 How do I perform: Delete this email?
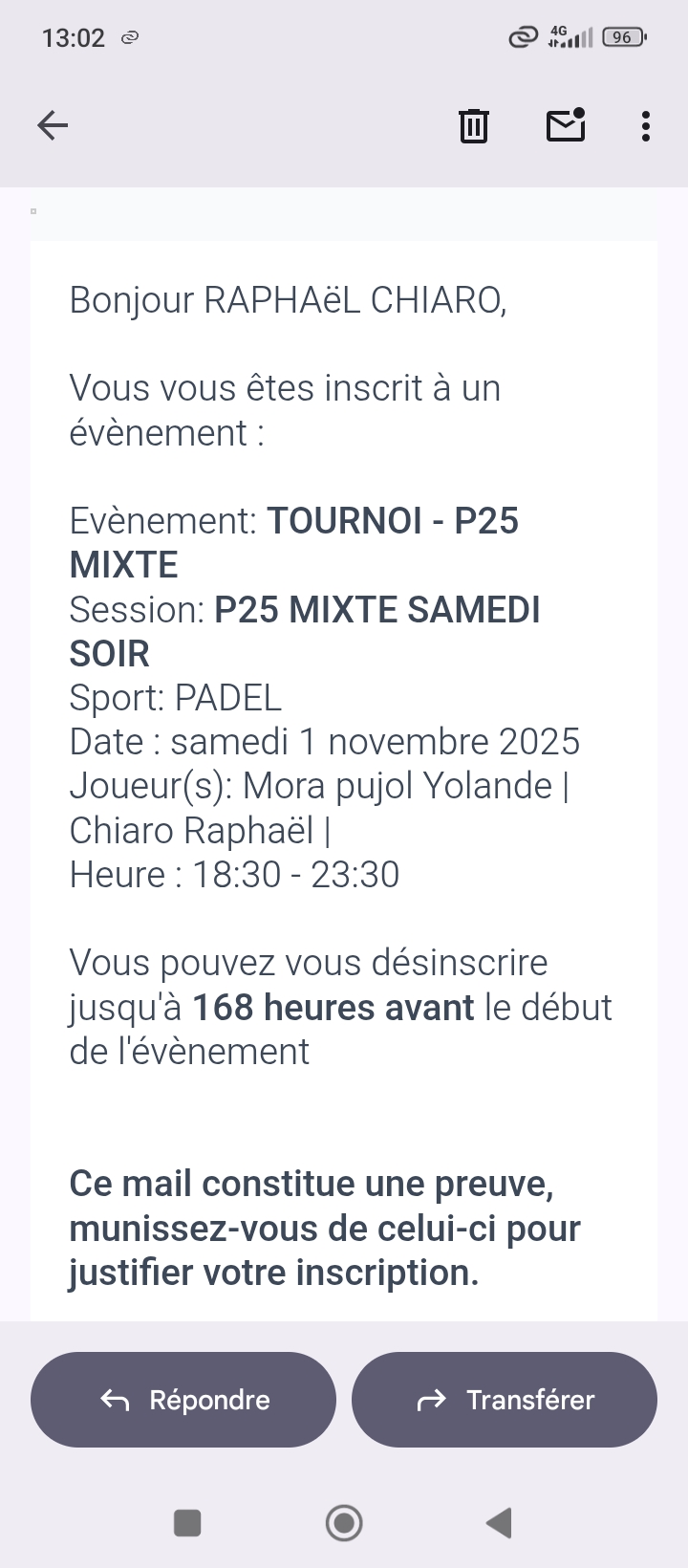click(x=474, y=125)
